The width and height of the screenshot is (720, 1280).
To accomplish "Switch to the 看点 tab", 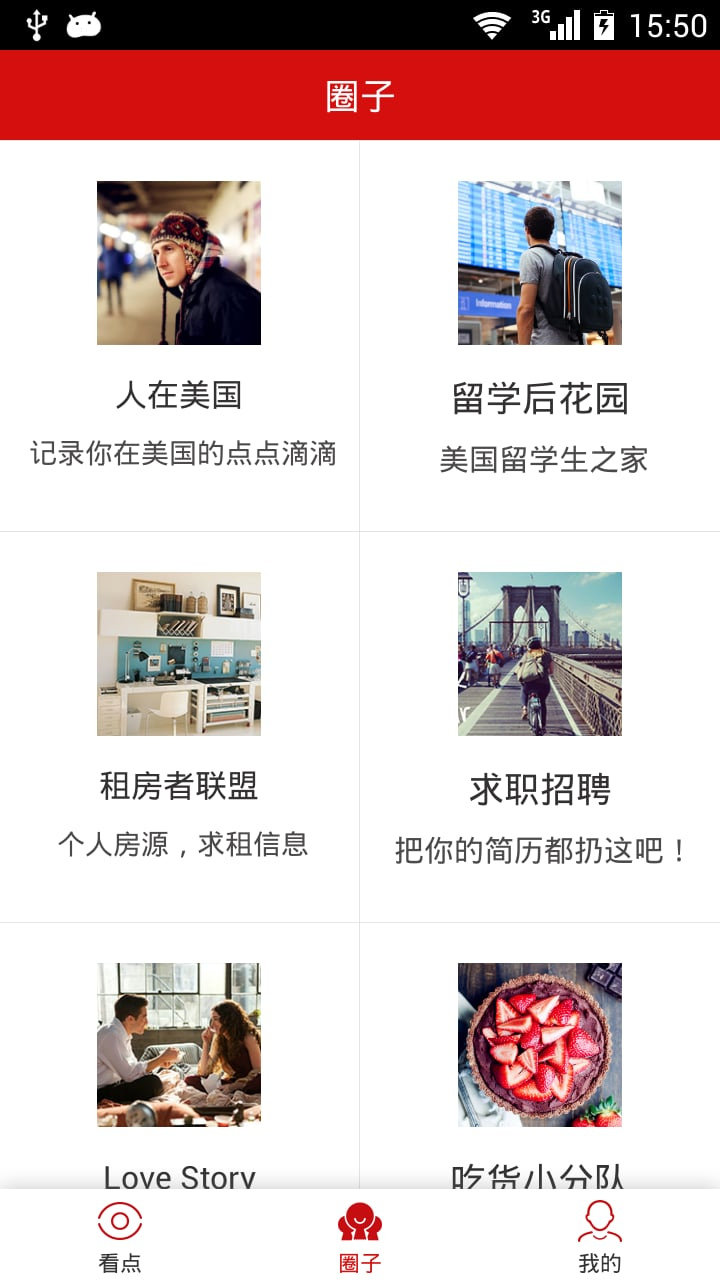I will [120, 1236].
